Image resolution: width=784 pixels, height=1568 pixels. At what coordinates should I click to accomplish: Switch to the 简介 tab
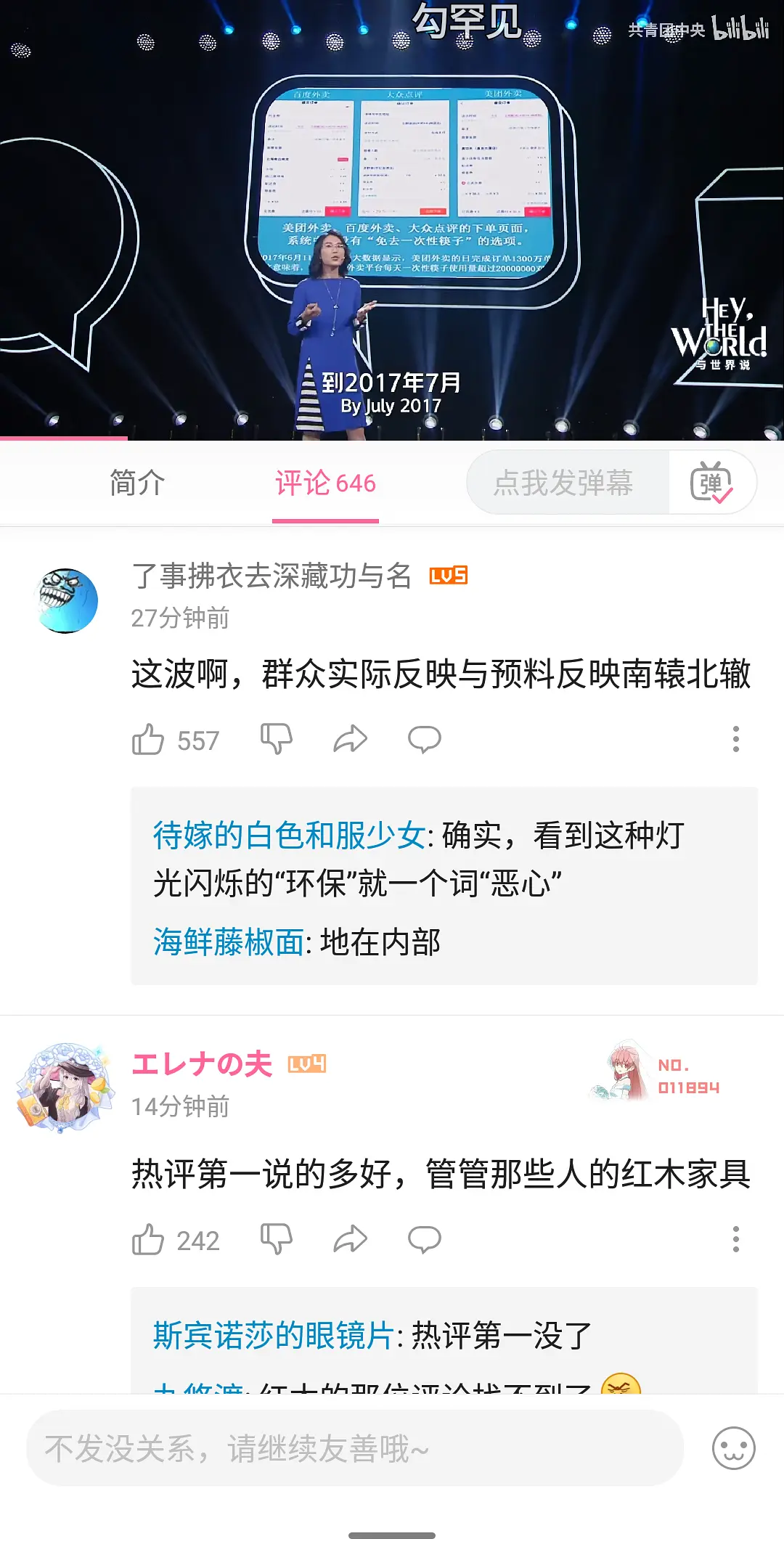(x=137, y=483)
